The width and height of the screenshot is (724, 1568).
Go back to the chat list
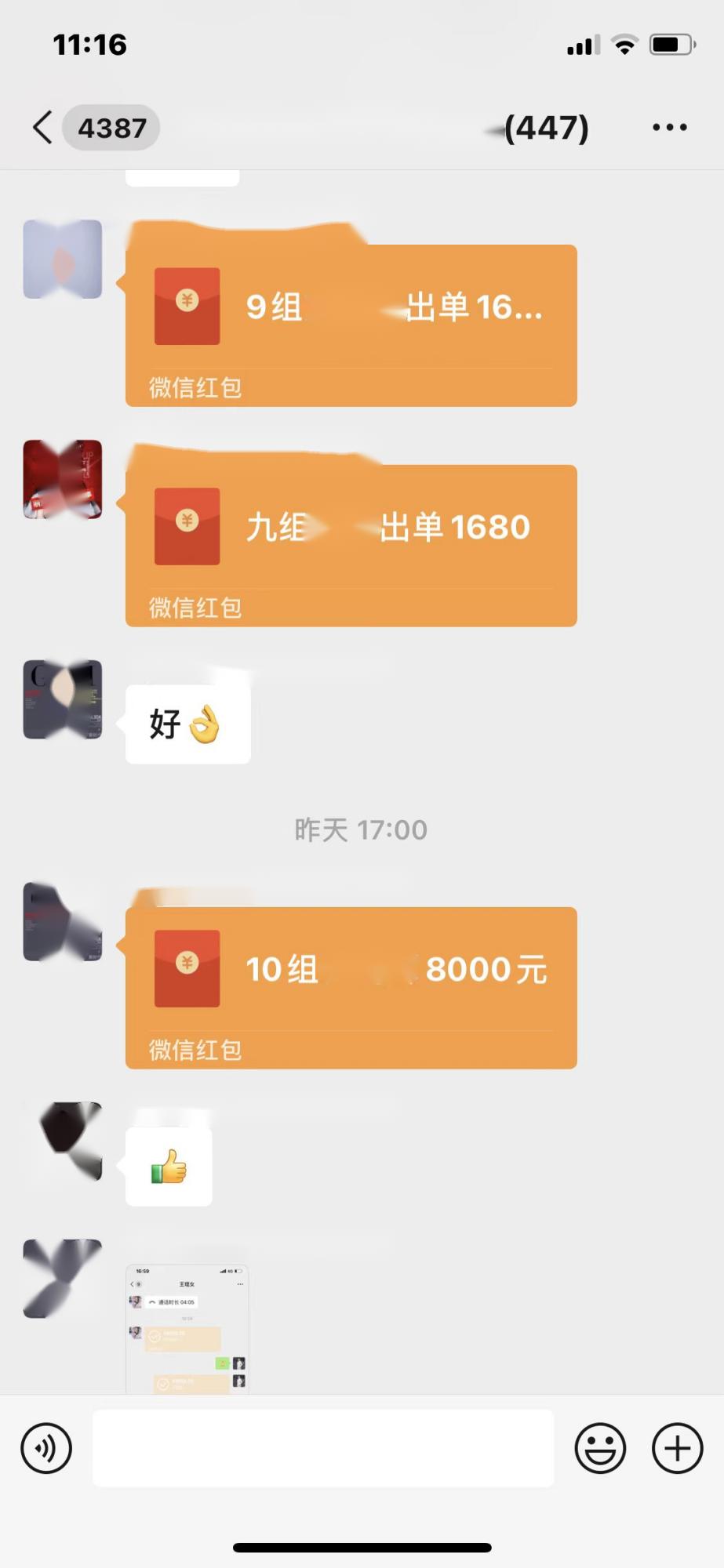point(43,127)
